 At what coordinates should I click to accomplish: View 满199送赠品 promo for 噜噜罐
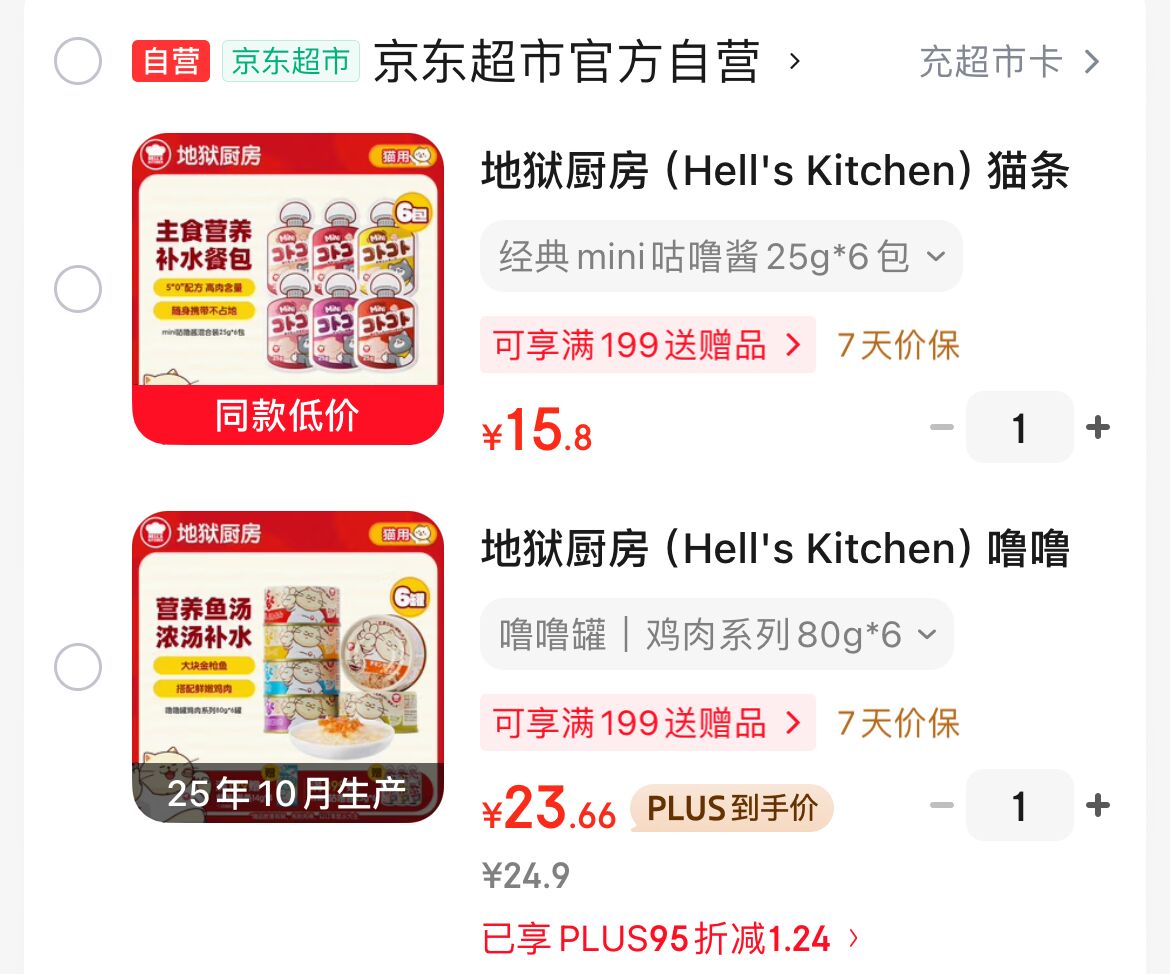click(x=647, y=723)
